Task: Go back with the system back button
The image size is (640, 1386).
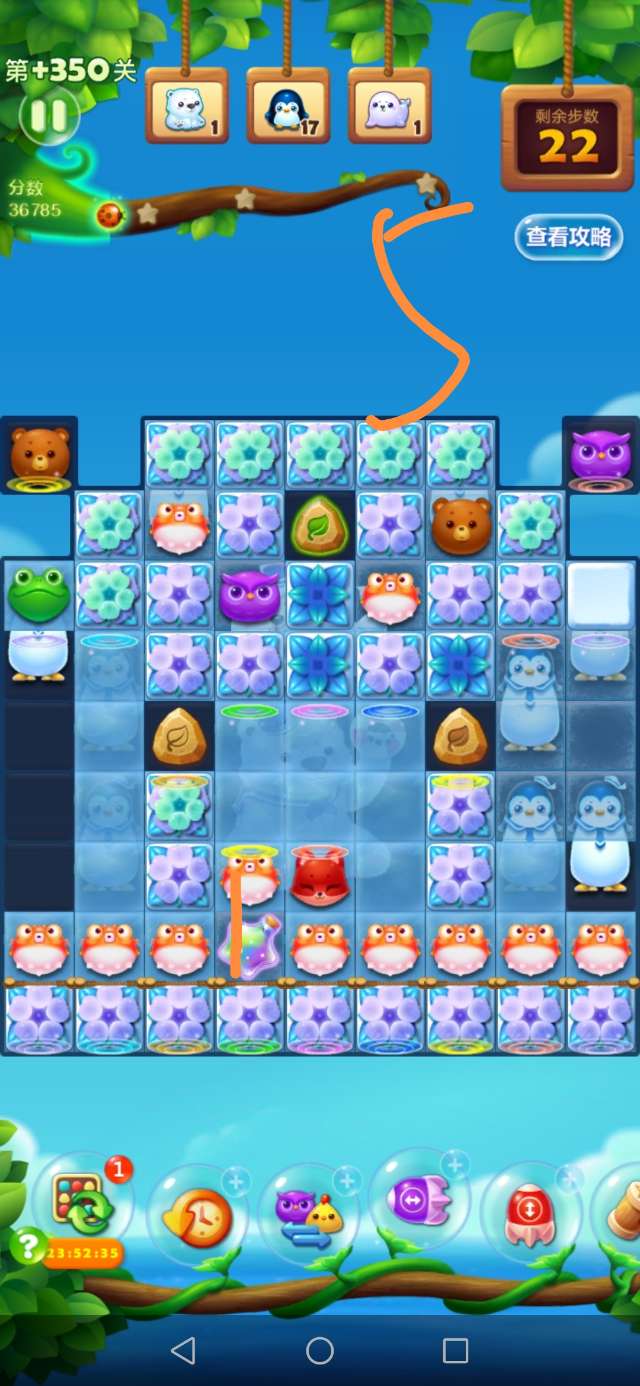Action: [183, 1352]
